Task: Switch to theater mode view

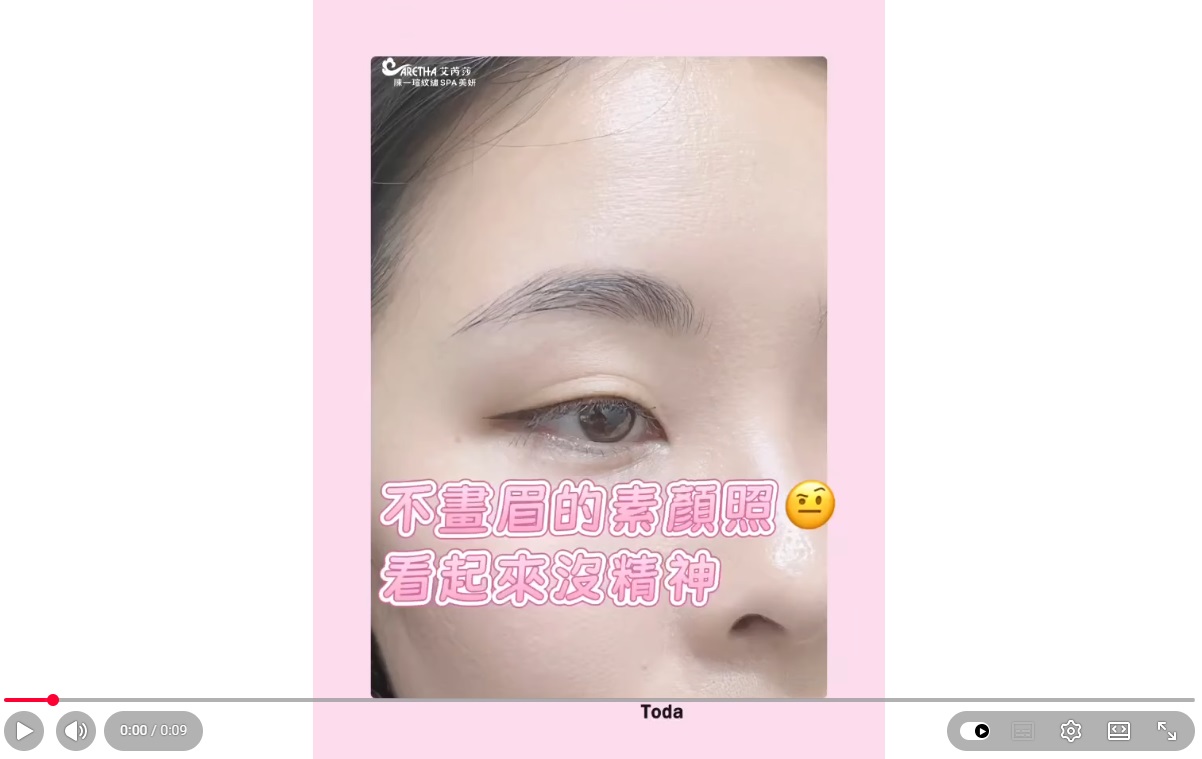Action: click(1119, 731)
